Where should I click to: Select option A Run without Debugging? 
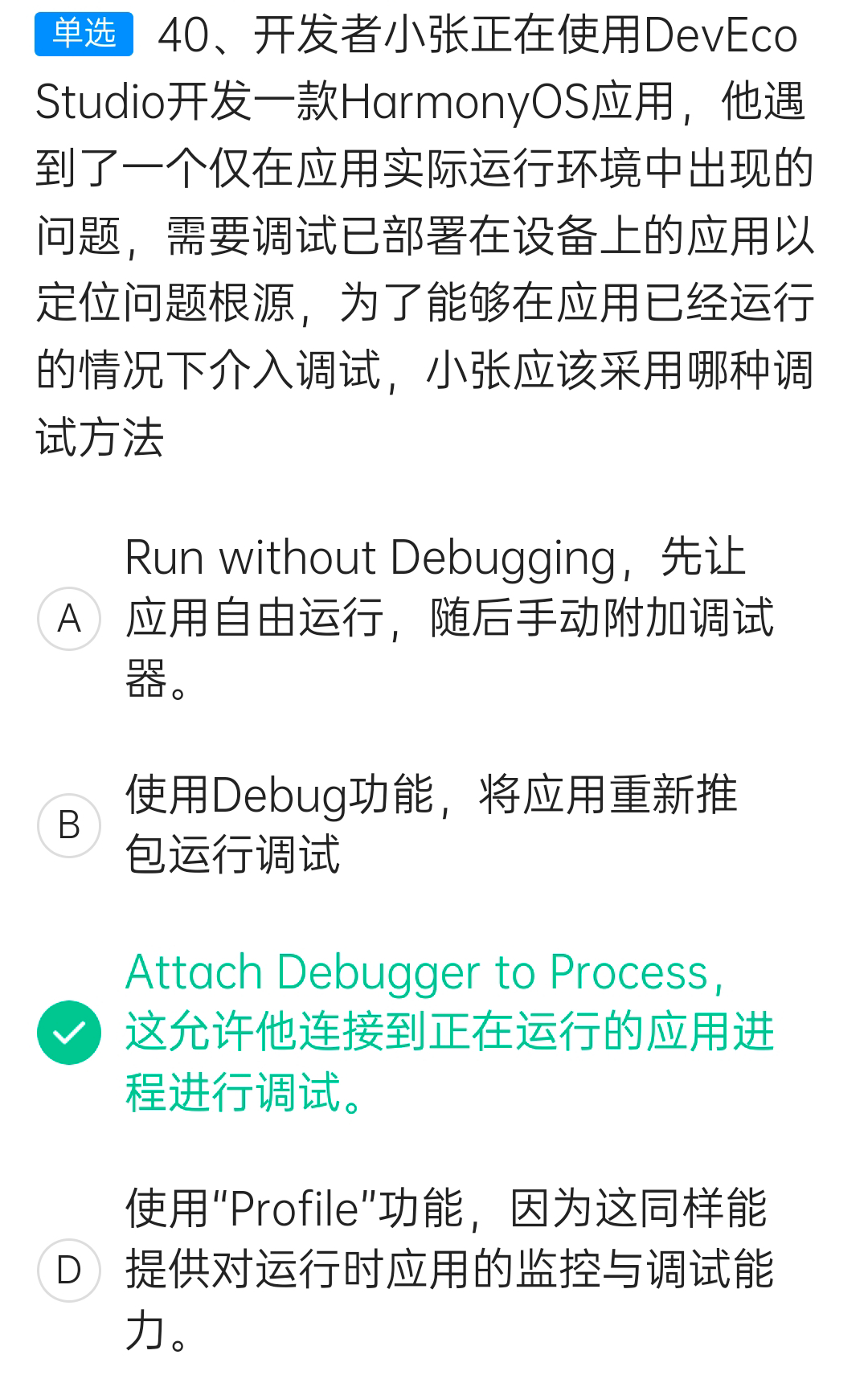(x=69, y=618)
